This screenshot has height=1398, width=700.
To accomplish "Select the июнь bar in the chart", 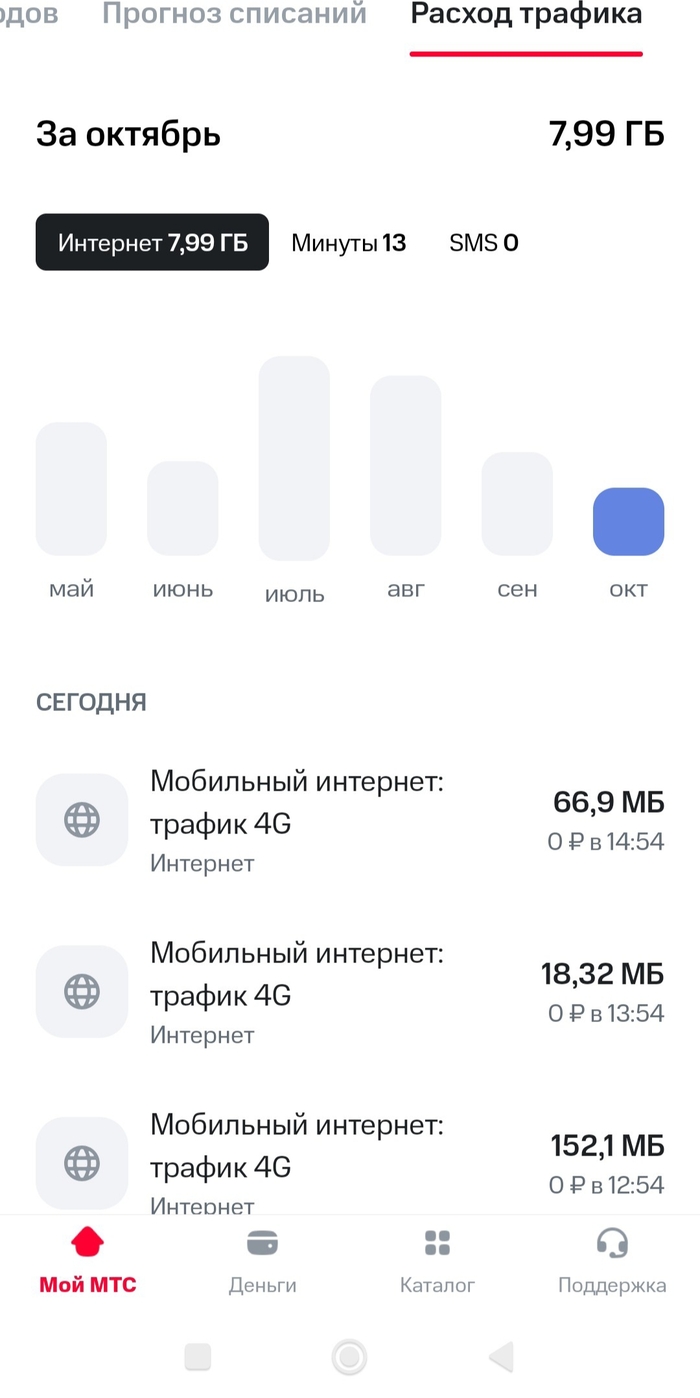I will [x=182, y=508].
